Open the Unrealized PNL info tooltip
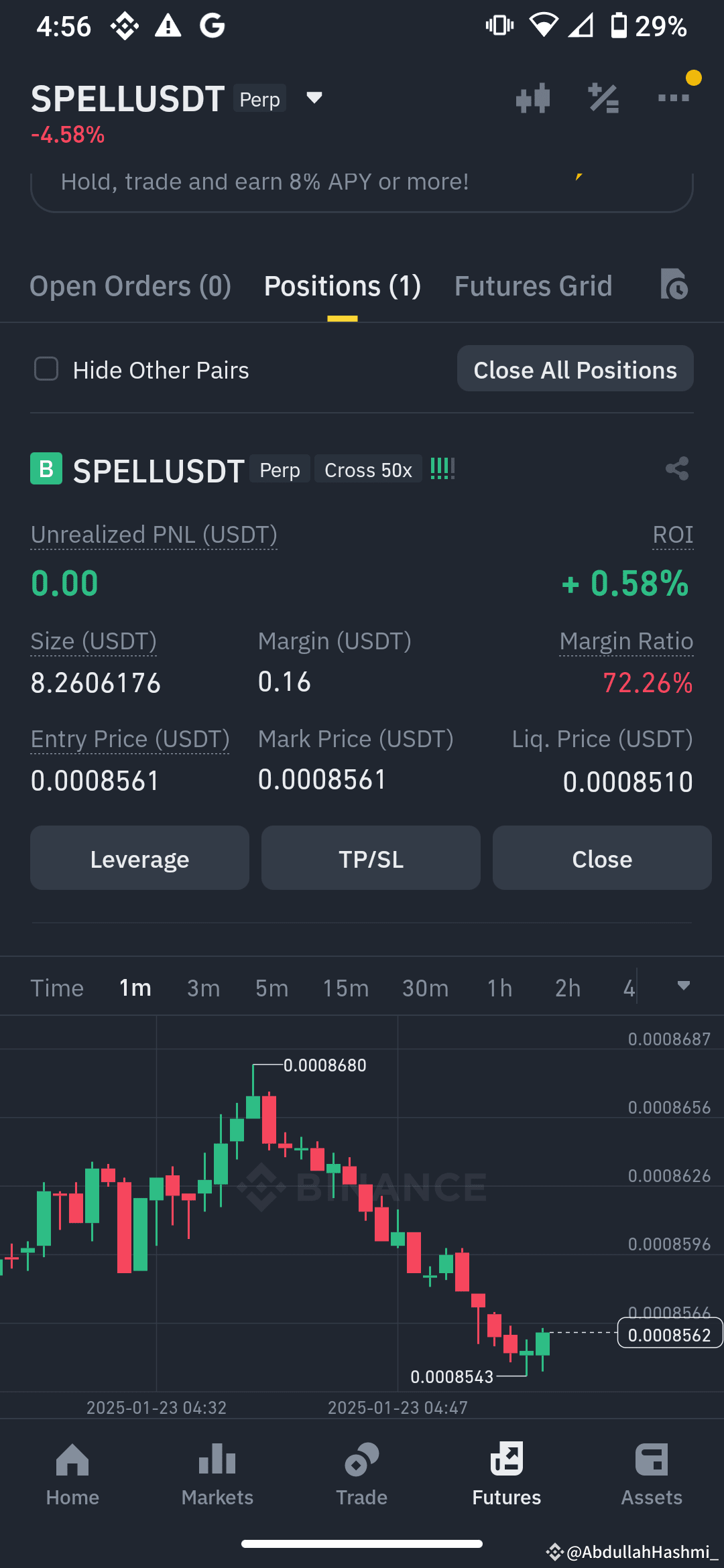724x1568 pixels. [154, 534]
